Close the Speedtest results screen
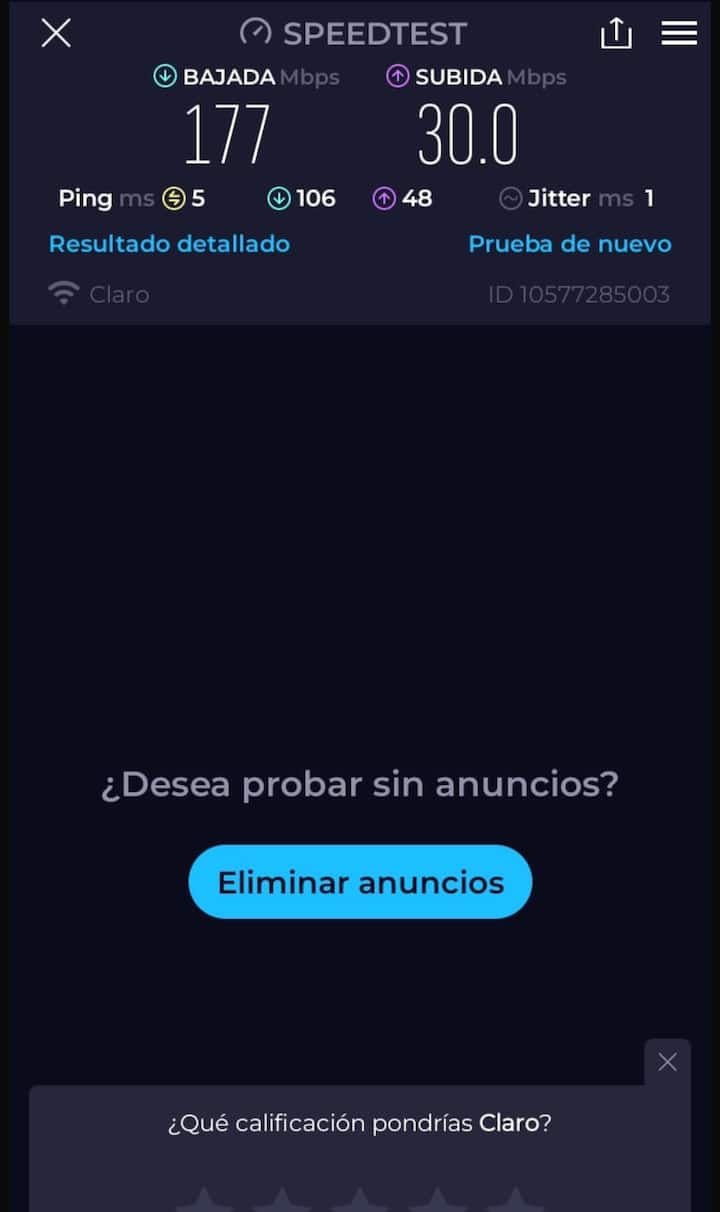This screenshot has height=1212, width=720. coord(56,33)
